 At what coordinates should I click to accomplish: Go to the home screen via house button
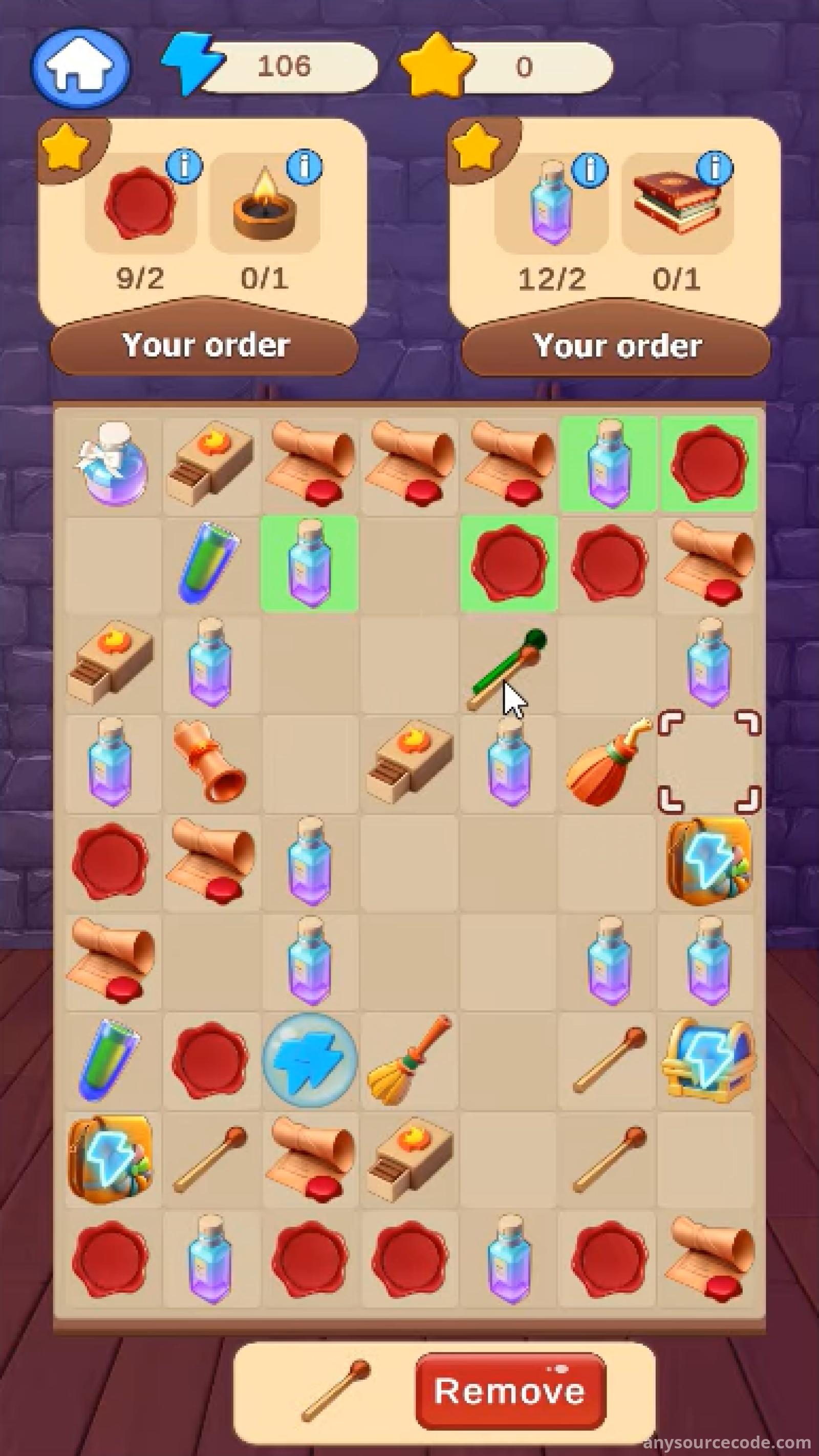click(80, 67)
